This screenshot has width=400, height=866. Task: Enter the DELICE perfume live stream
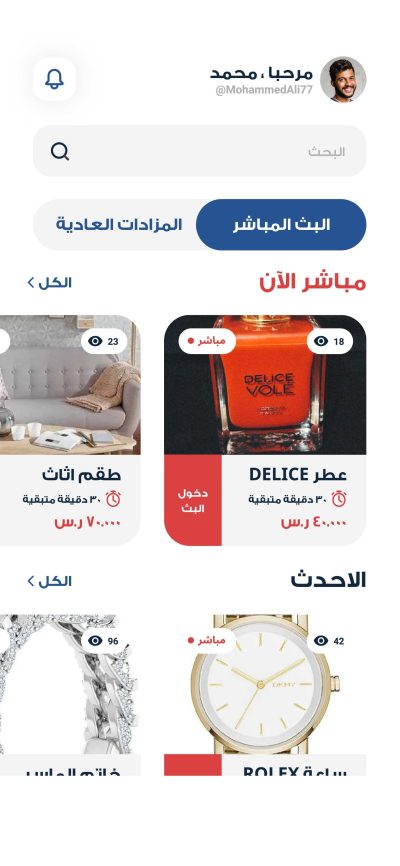tap(193, 500)
